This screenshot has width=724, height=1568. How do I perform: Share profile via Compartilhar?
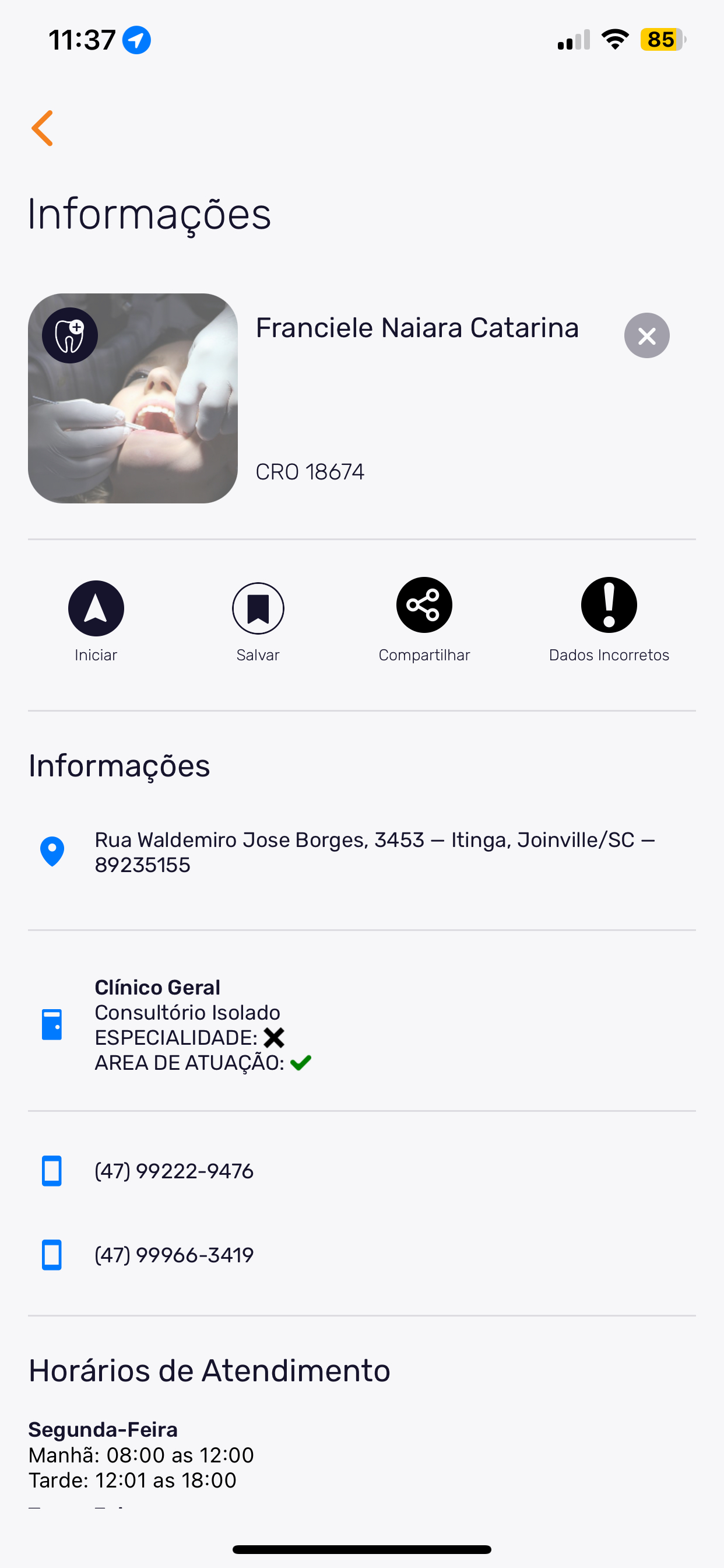424,605
